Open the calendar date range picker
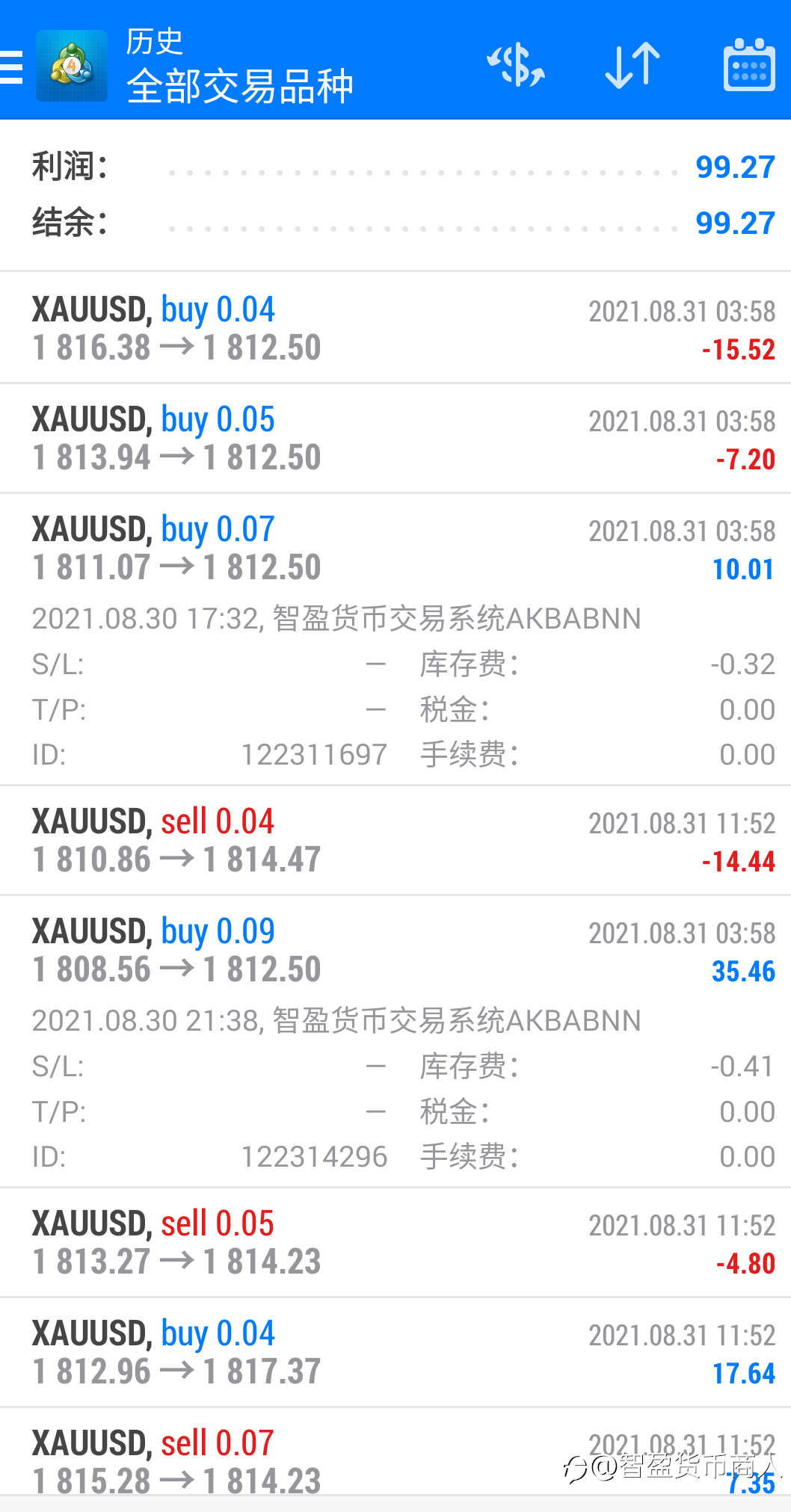Viewport: 791px width, 1512px height. coord(748,65)
